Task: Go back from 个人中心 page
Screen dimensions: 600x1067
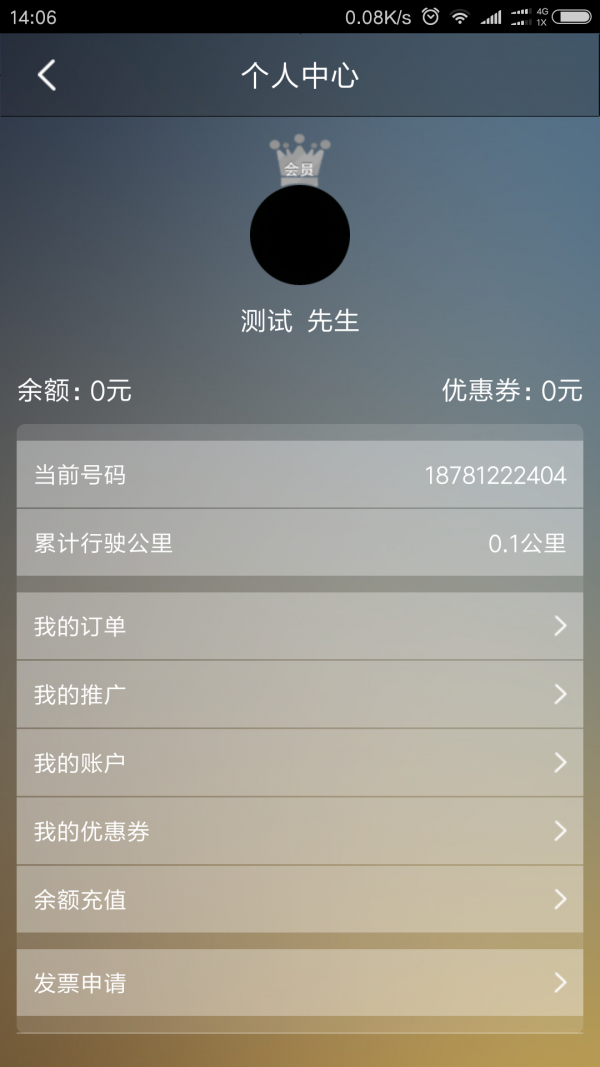Action: point(46,75)
